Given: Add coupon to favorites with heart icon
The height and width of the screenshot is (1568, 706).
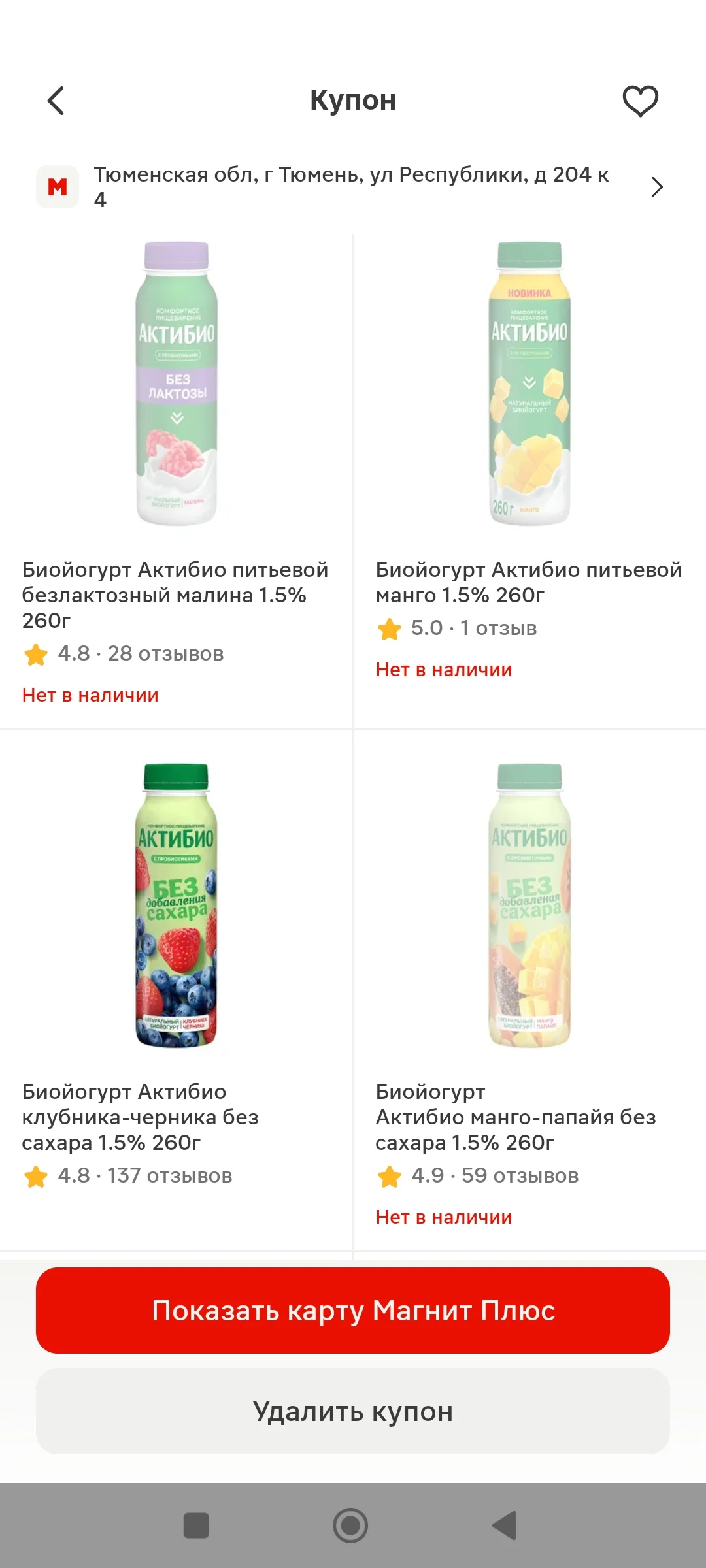Looking at the screenshot, I should click(x=640, y=101).
